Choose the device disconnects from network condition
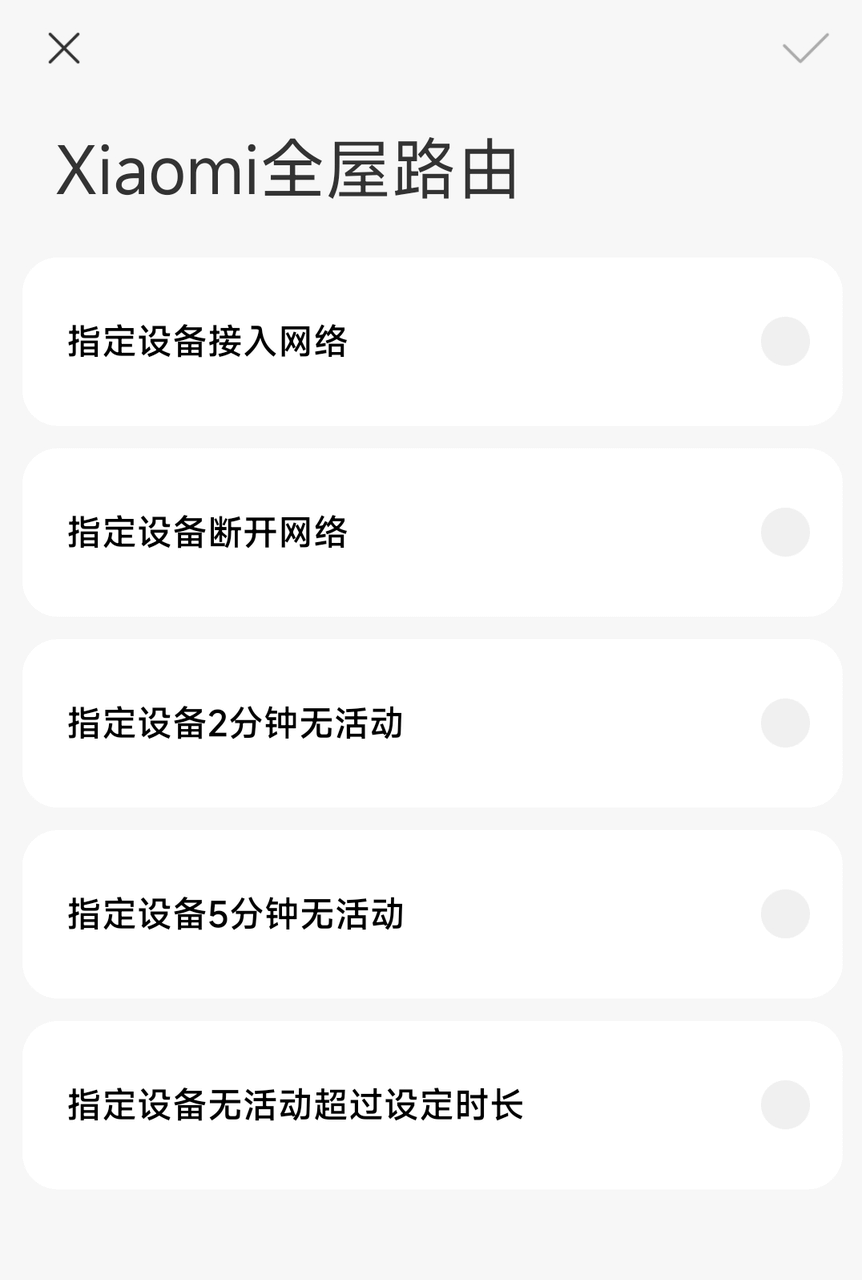Viewport: 862px width, 1280px height. [430, 532]
